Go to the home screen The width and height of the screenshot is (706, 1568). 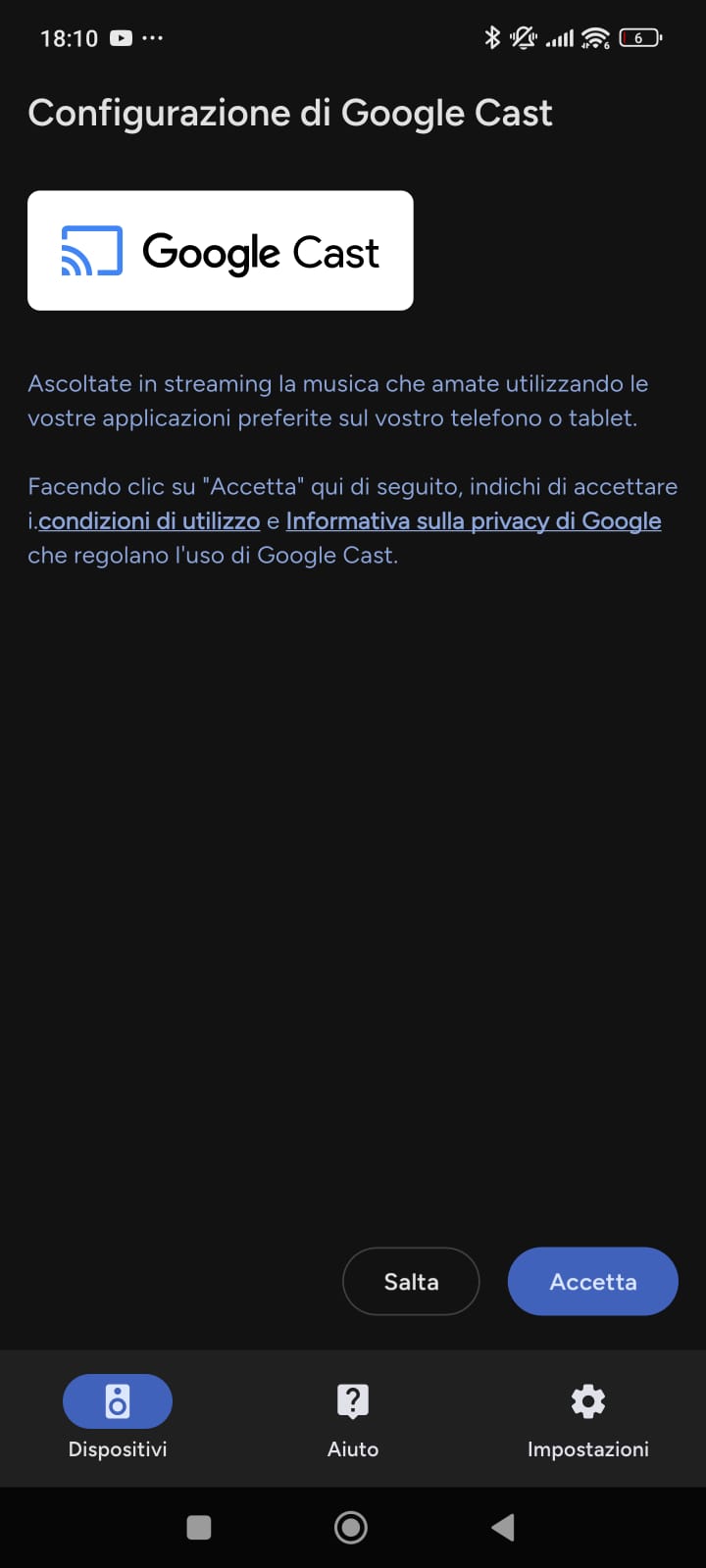(351, 1527)
